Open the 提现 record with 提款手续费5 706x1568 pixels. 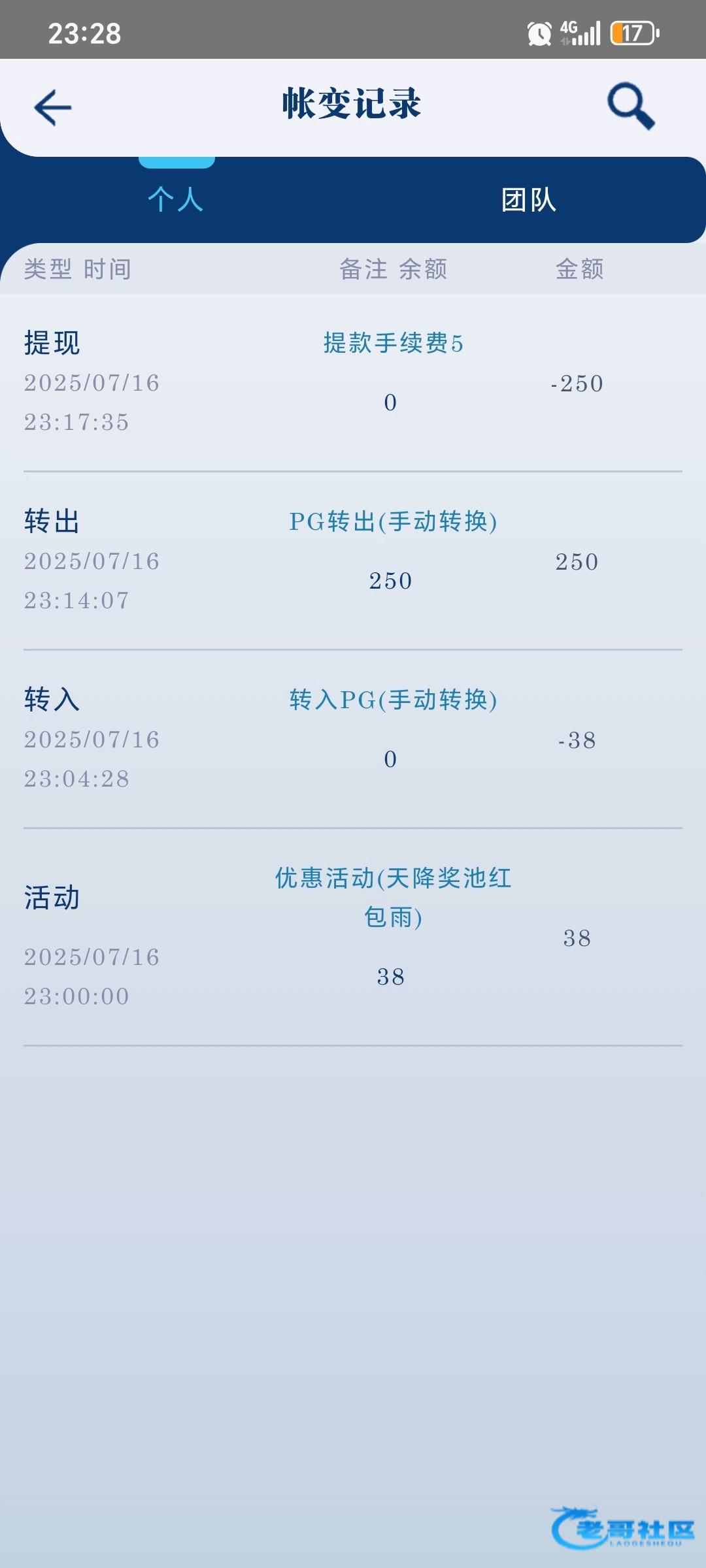(353, 382)
